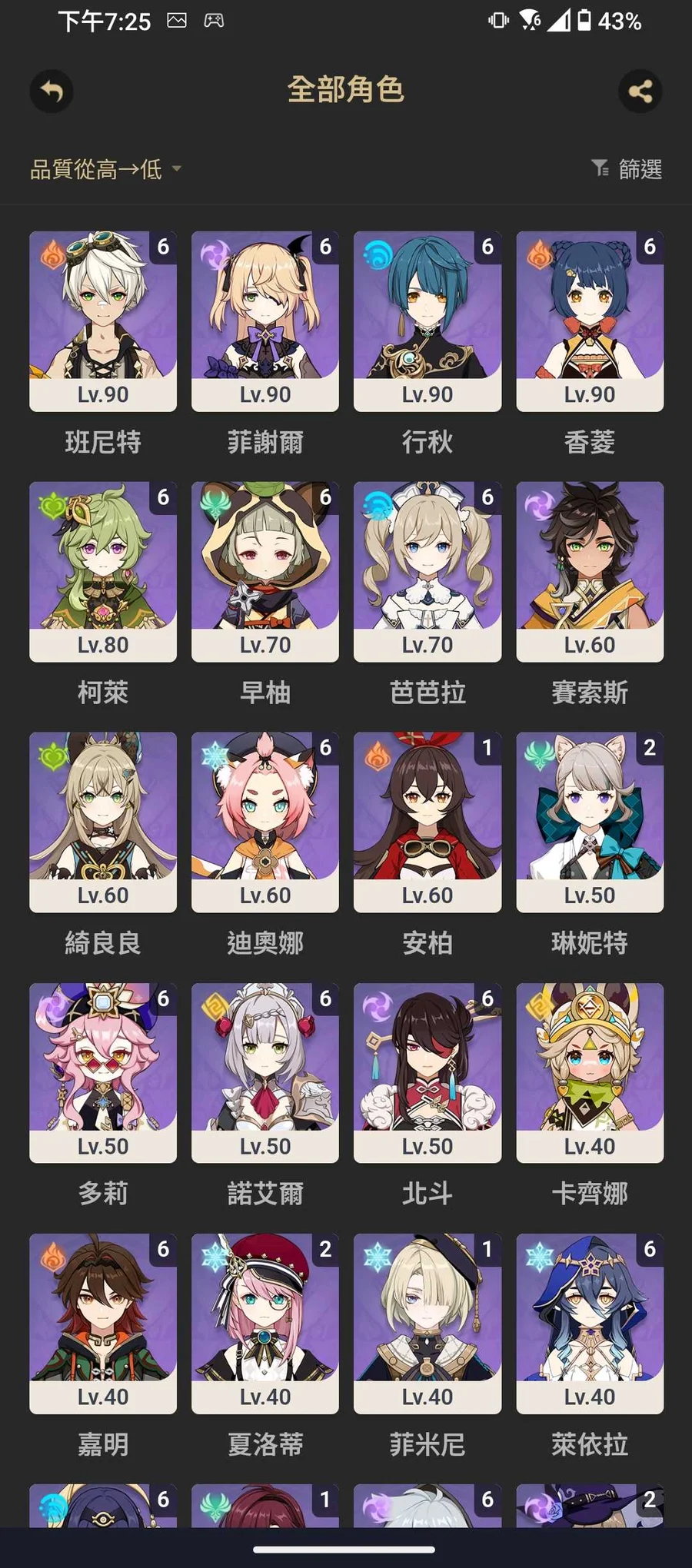View 行秋 character details

(x=428, y=321)
